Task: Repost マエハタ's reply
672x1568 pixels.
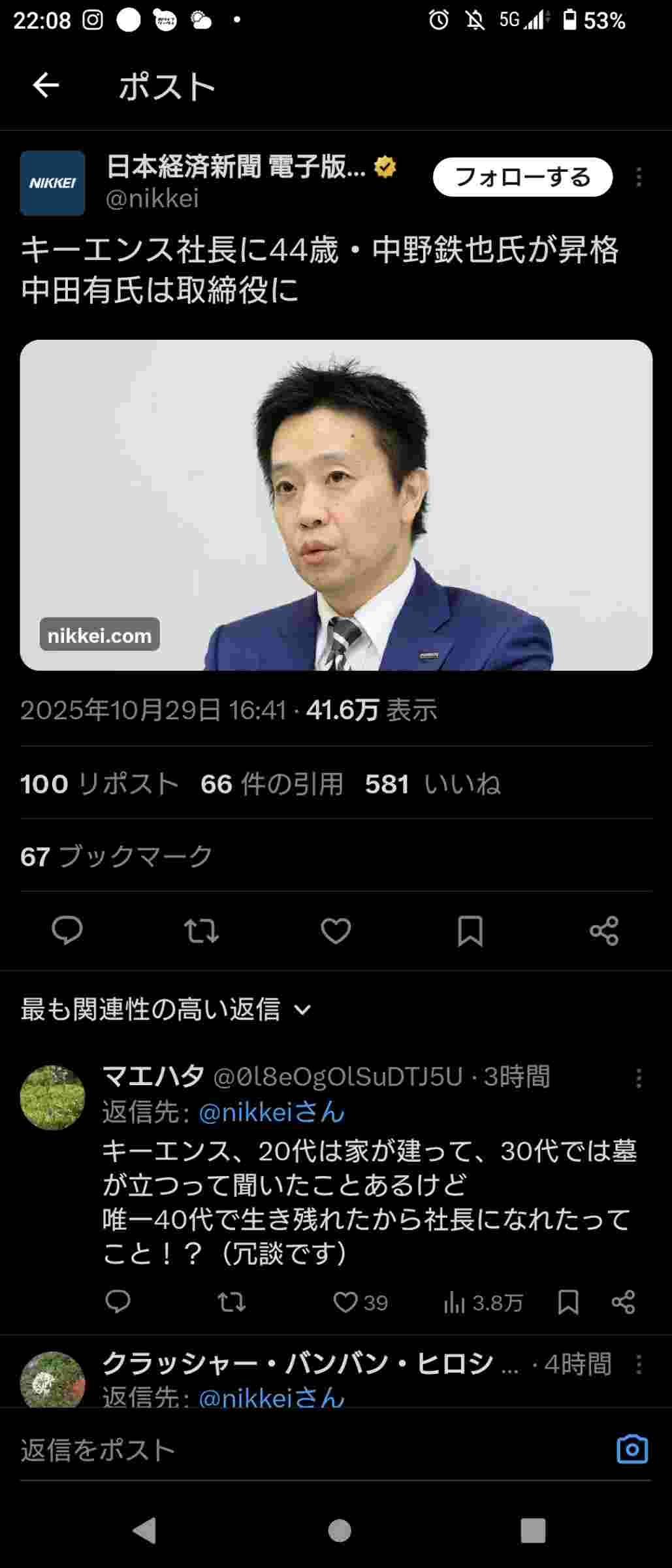Action: pyautogui.click(x=231, y=1302)
